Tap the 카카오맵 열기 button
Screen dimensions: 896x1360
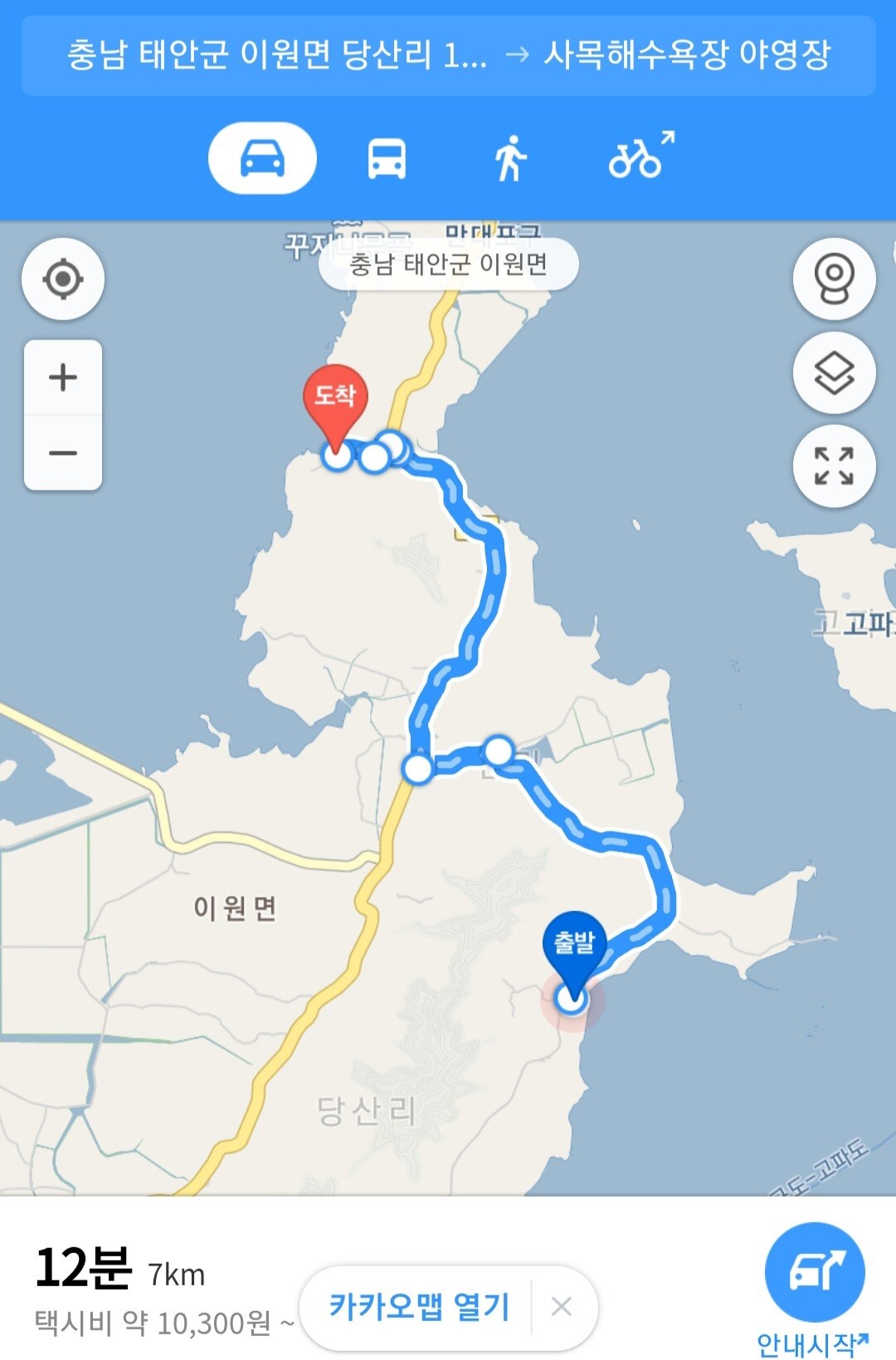click(x=419, y=1307)
